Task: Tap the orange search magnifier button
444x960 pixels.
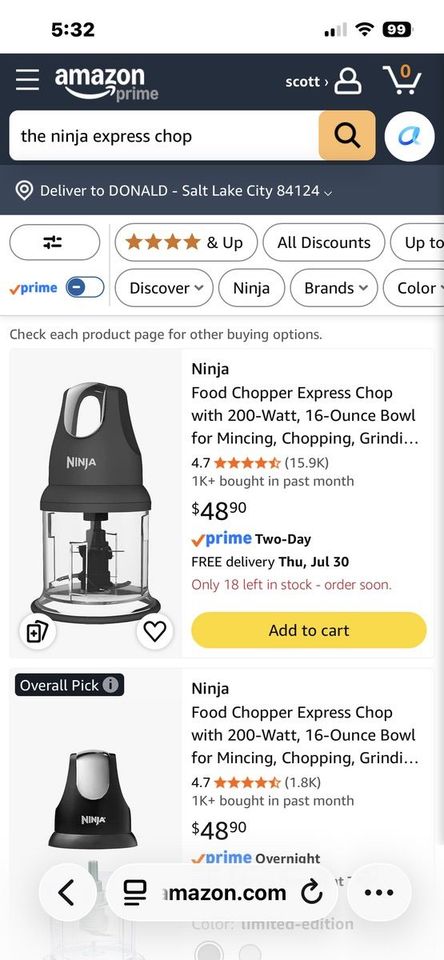Action: [347, 135]
